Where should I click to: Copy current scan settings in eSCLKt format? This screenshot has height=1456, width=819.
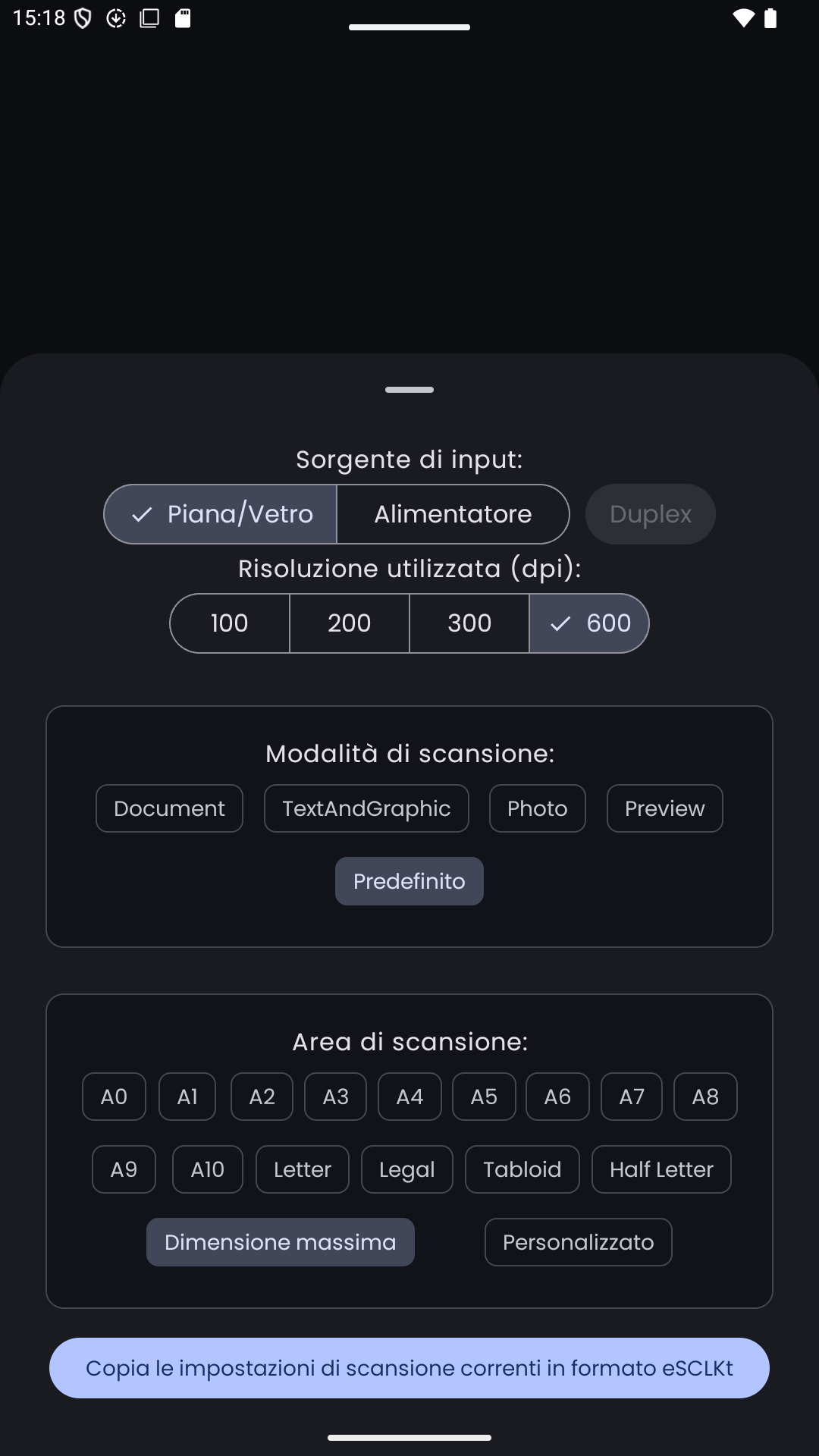click(x=409, y=1368)
